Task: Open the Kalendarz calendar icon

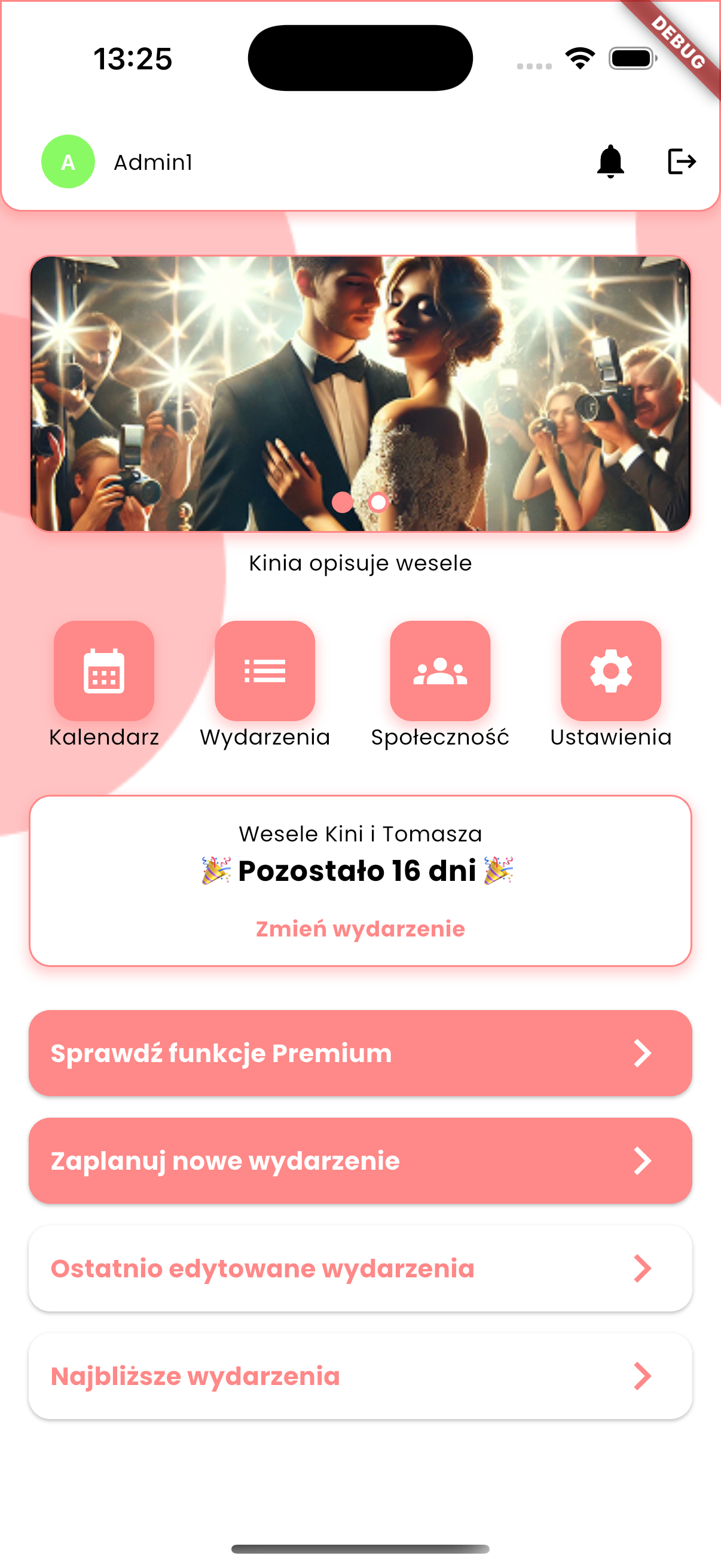Action: [x=104, y=672]
